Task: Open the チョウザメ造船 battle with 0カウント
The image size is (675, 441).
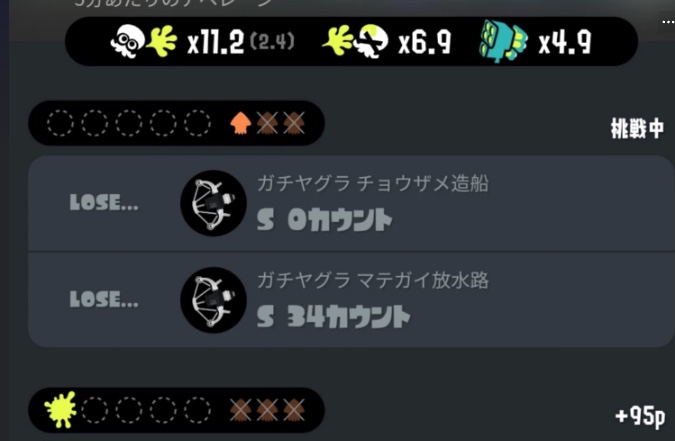Action: point(350,203)
